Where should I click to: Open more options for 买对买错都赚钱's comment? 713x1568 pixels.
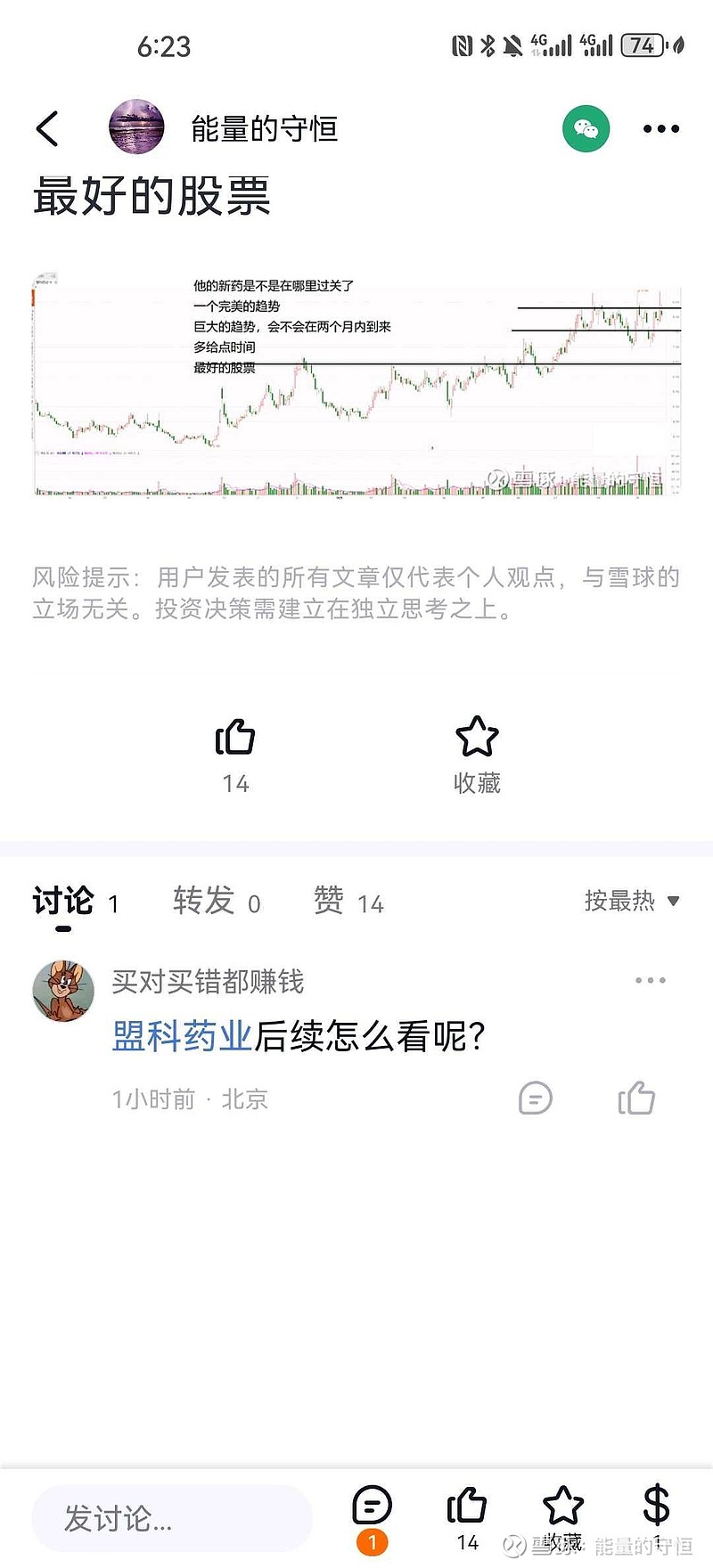tap(650, 980)
